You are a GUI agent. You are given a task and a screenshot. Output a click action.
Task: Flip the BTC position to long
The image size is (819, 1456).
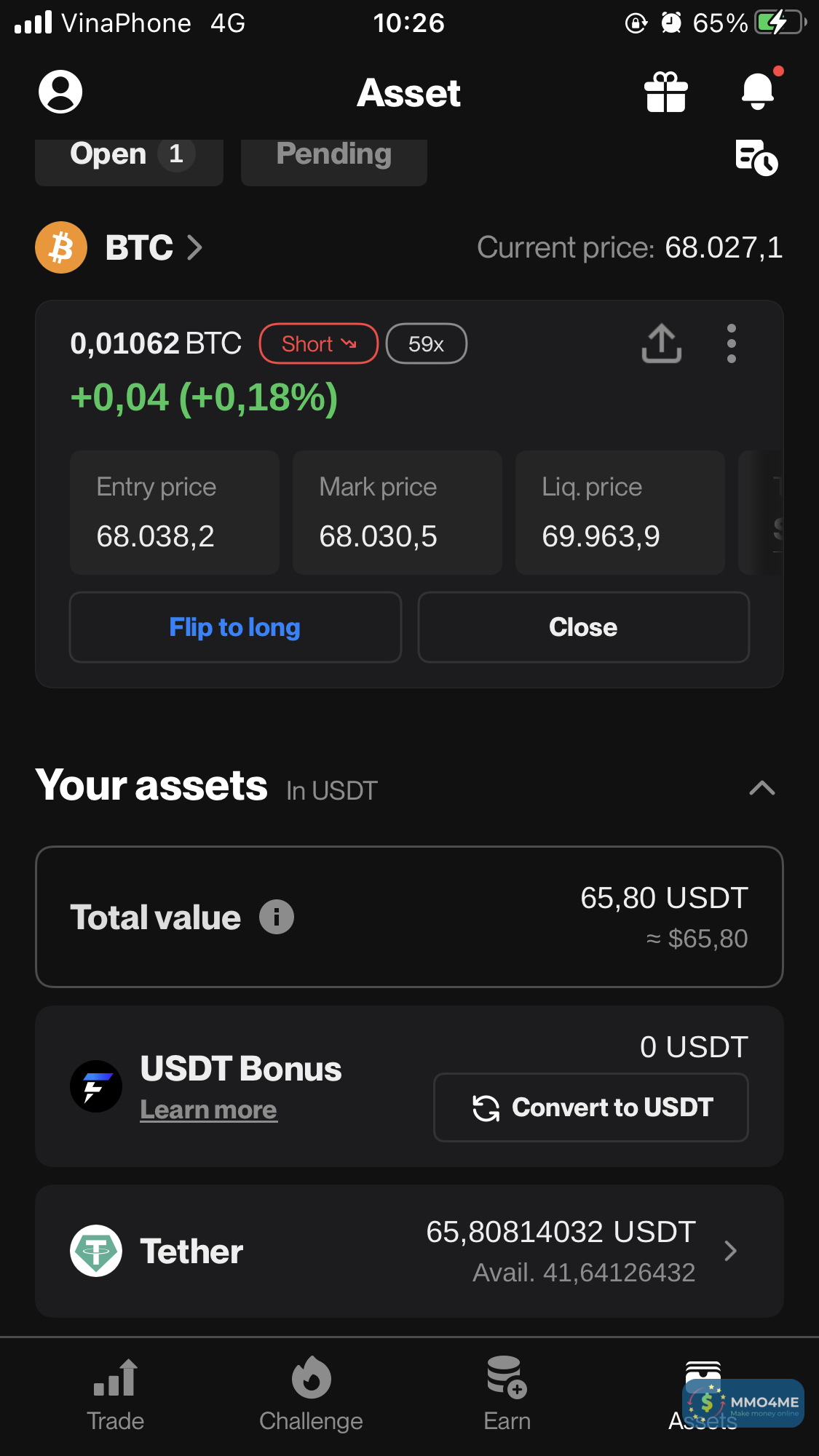(234, 627)
